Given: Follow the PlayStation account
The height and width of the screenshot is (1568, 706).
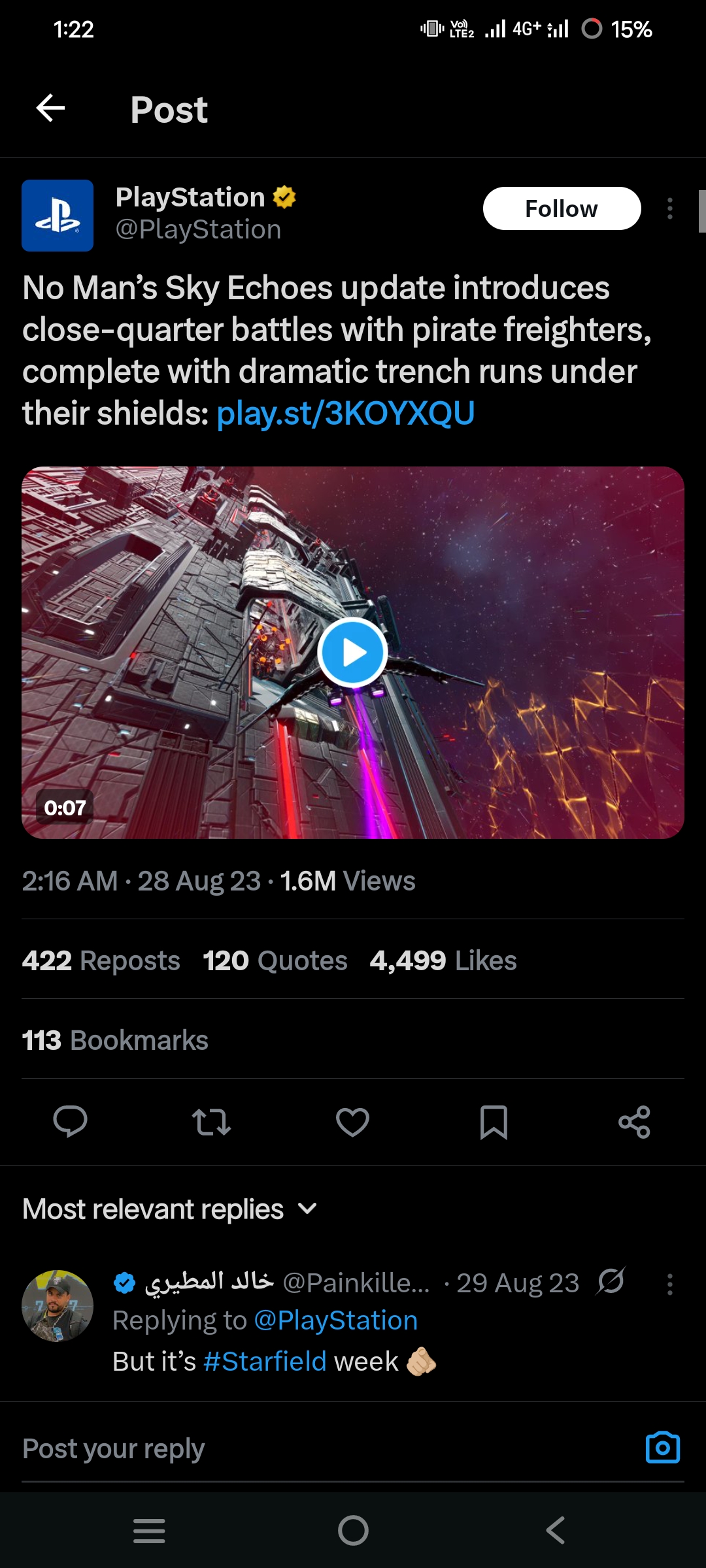Looking at the screenshot, I should 562,209.
